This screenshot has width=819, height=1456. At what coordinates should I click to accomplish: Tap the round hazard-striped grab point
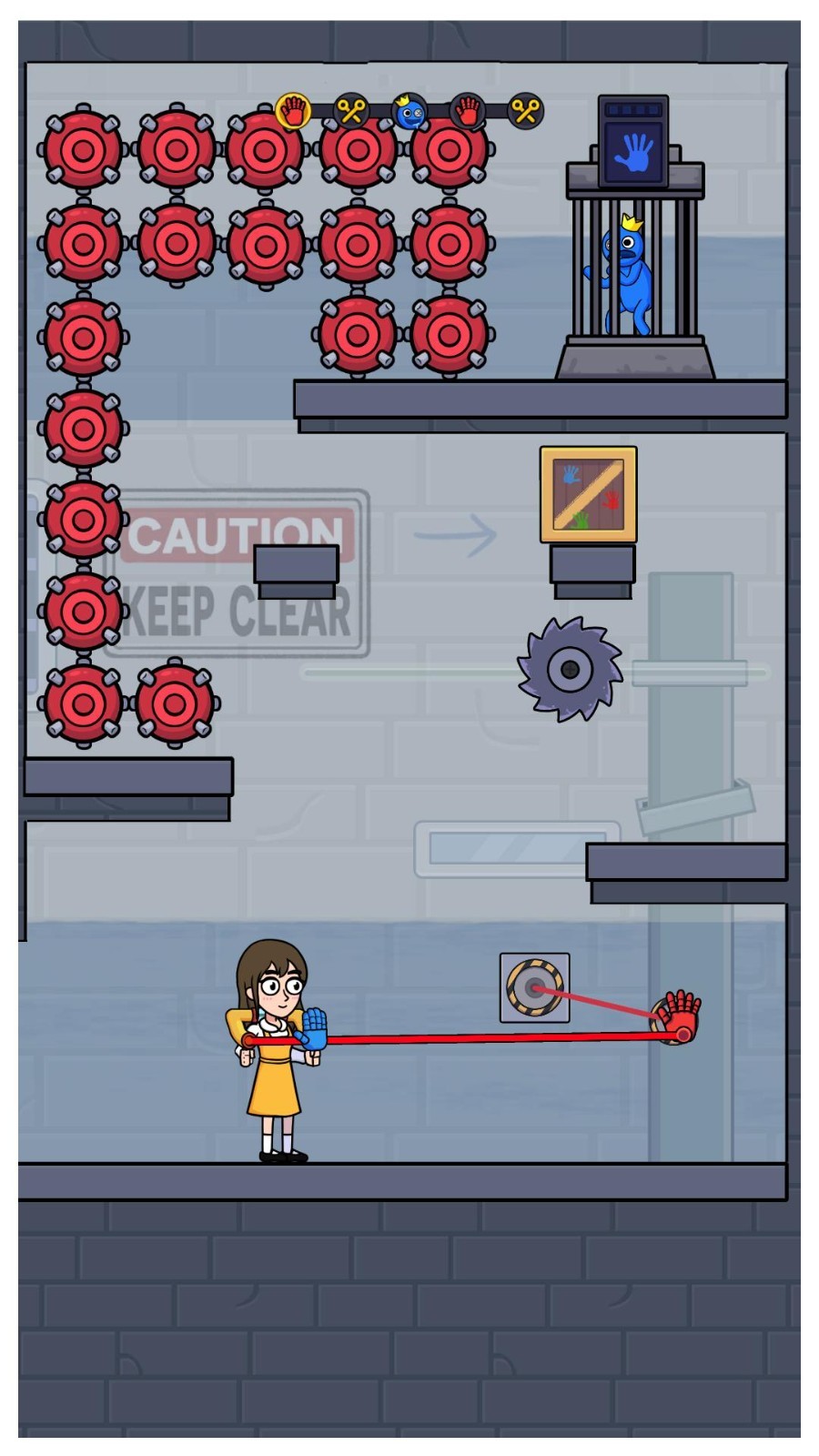pos(535,987)
